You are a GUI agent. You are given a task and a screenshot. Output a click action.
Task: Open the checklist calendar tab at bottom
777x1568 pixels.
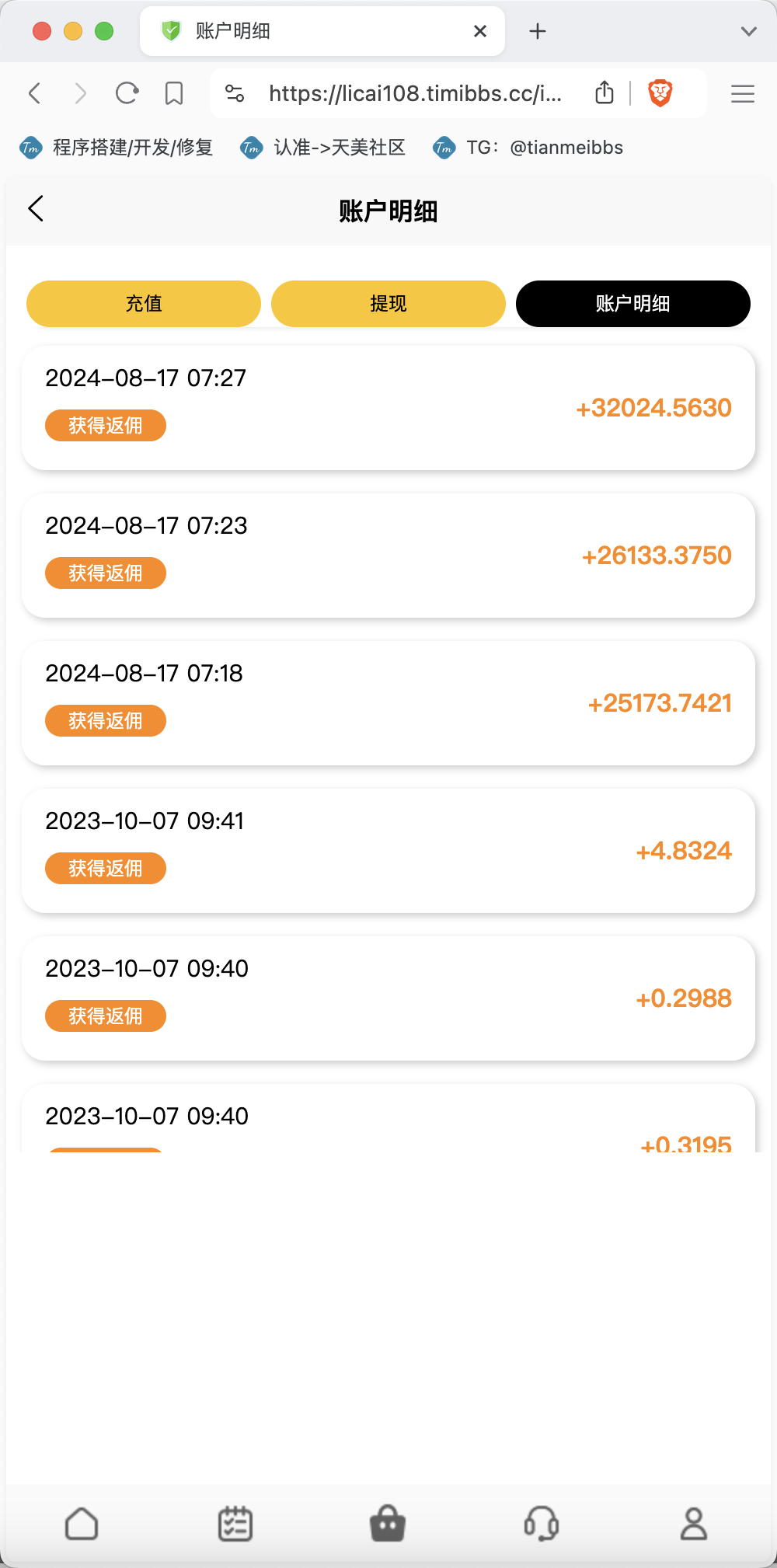point(235,1524)
